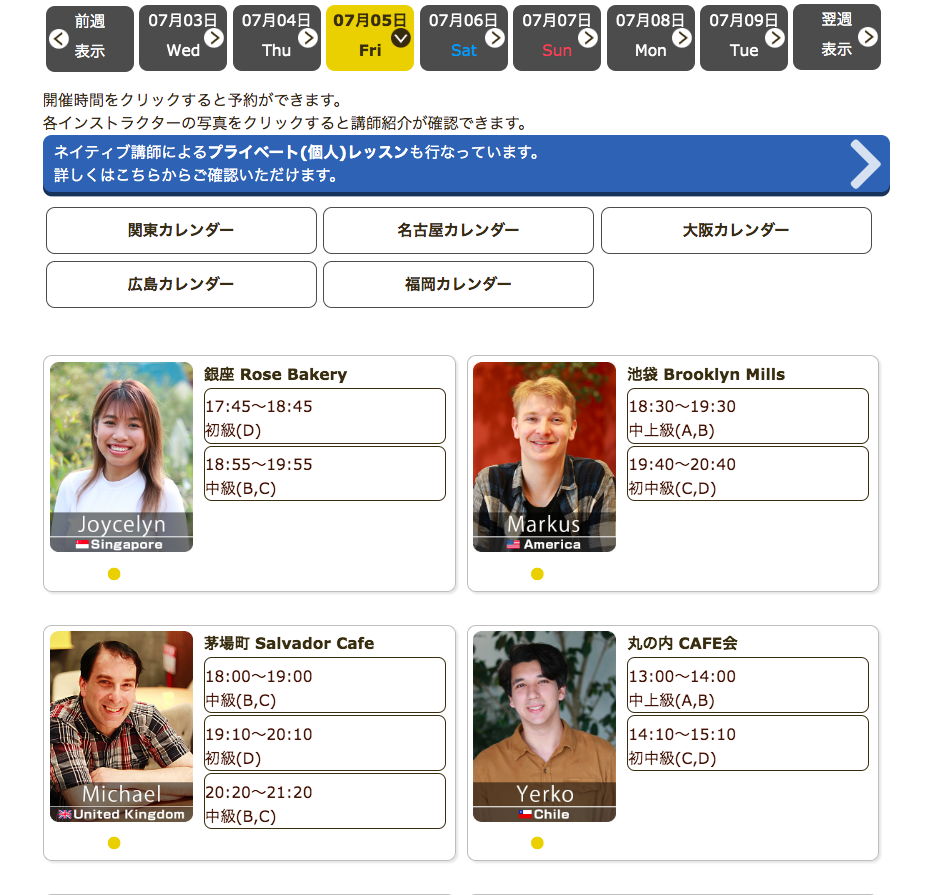Open the private lesson (プライベートレッスン) banner
Screen dimensions: 941x895
[465, 164]
